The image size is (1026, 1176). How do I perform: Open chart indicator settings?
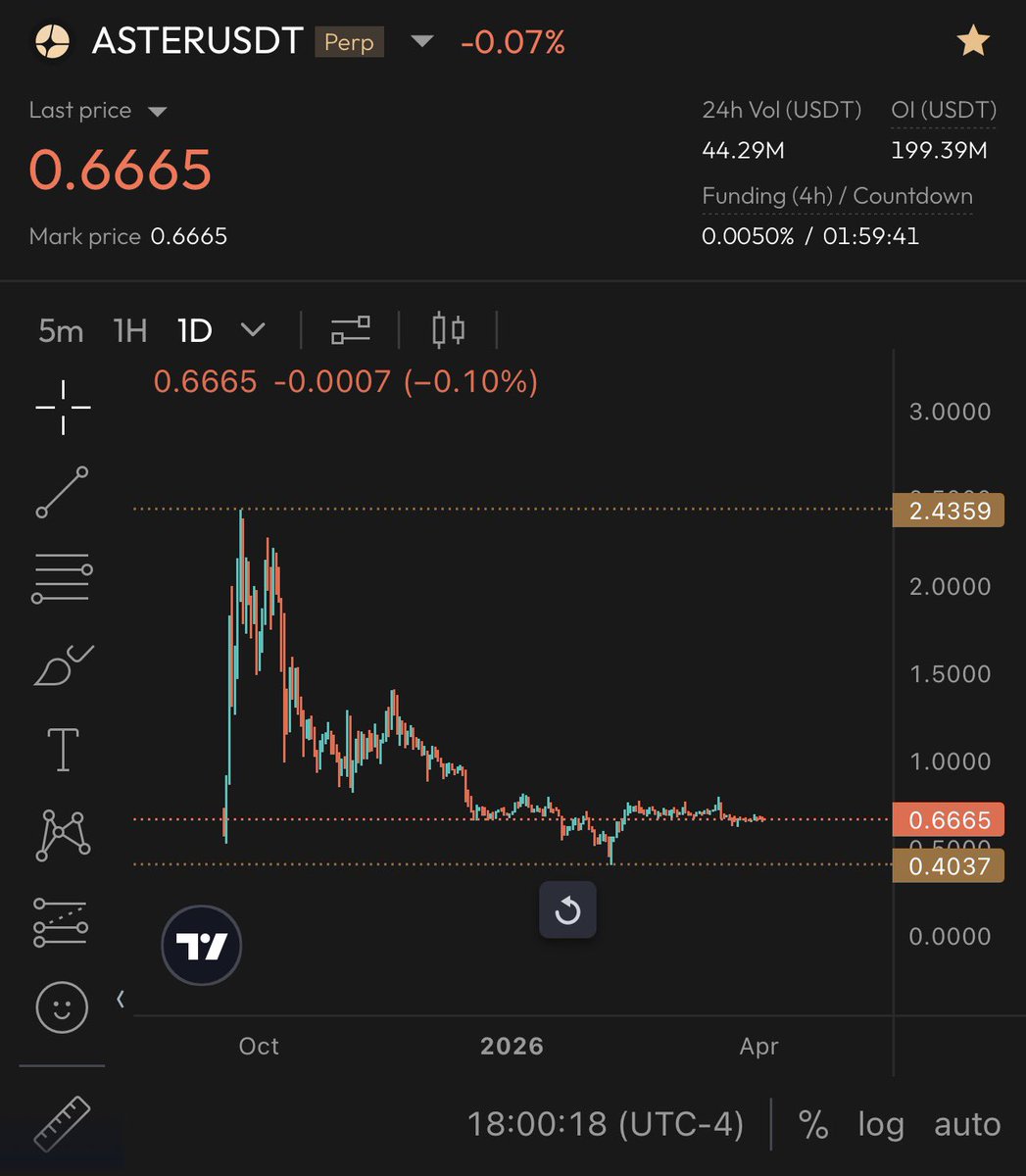[351, 331]
